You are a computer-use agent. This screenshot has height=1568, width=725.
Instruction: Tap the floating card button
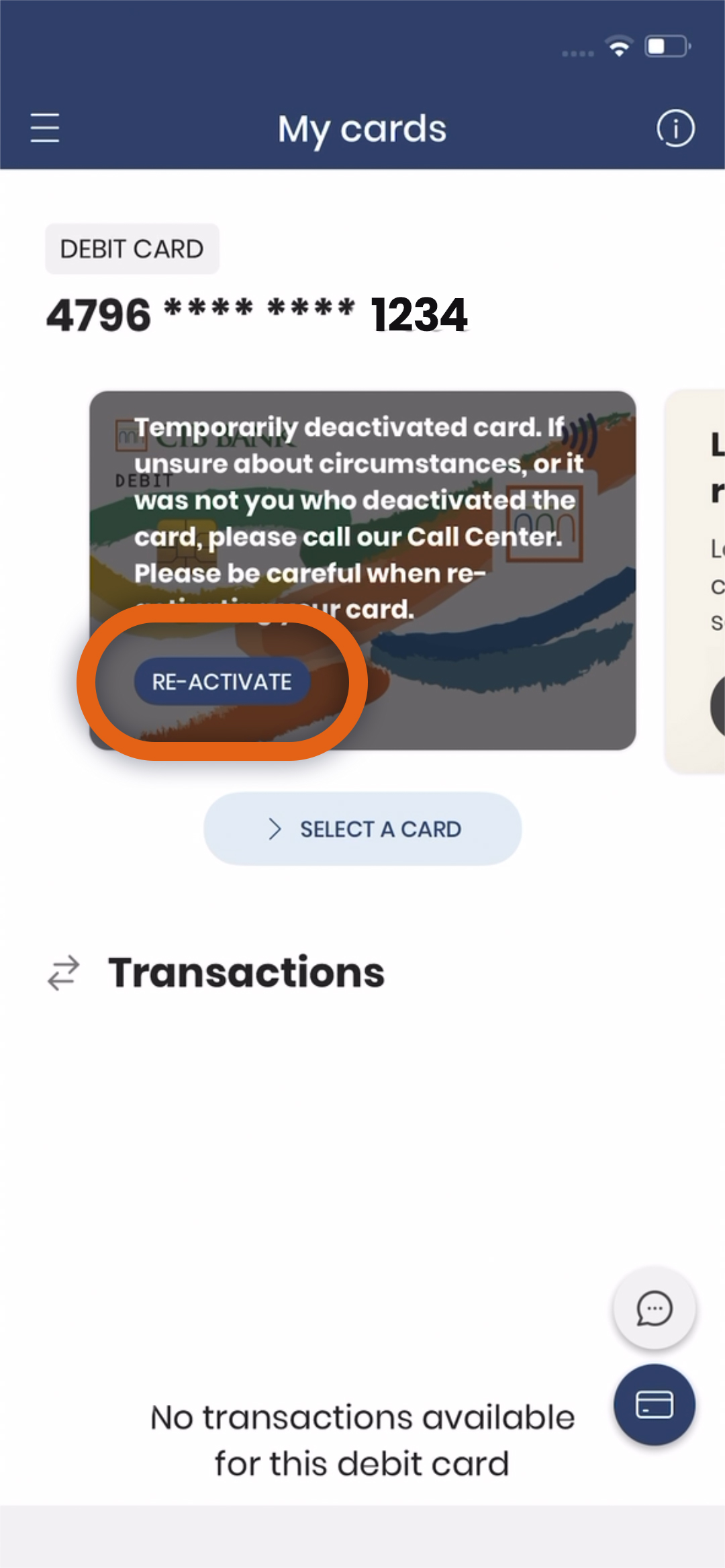654,1404
